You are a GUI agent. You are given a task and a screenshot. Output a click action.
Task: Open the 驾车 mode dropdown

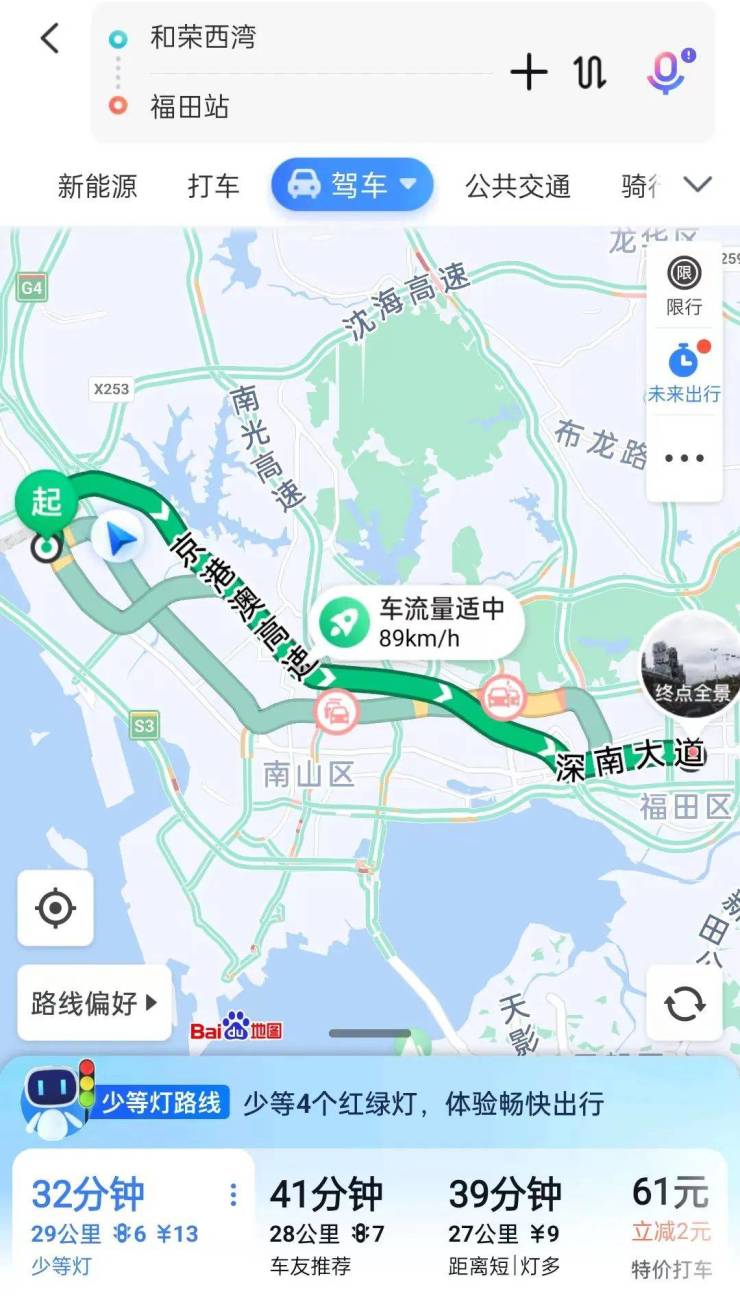tap(352, 185)
